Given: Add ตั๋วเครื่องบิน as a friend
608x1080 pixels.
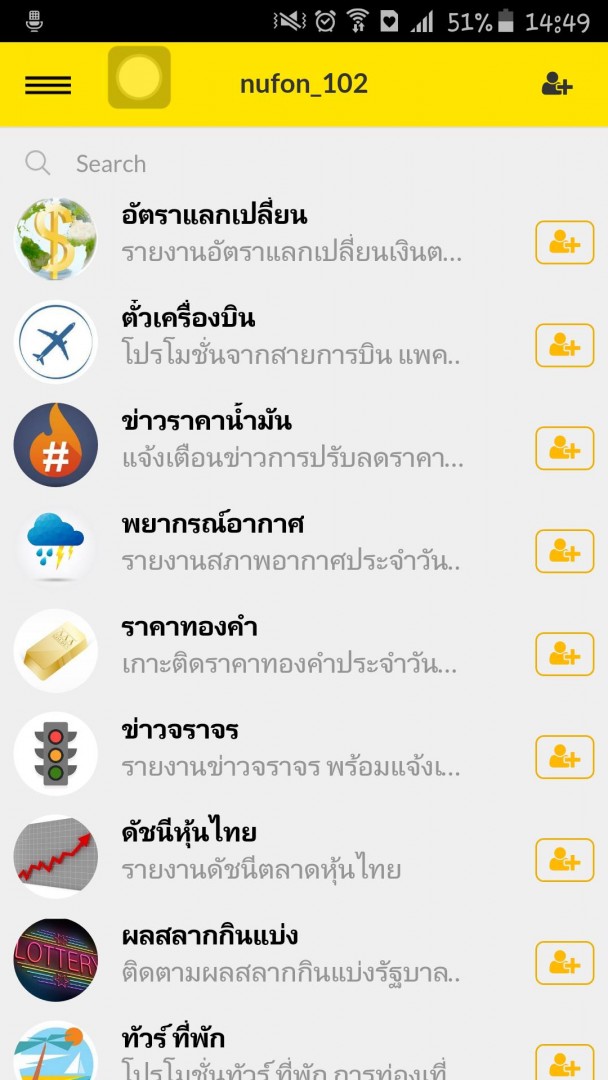Looking at the screenshot, I should click(x=564, y=345).
